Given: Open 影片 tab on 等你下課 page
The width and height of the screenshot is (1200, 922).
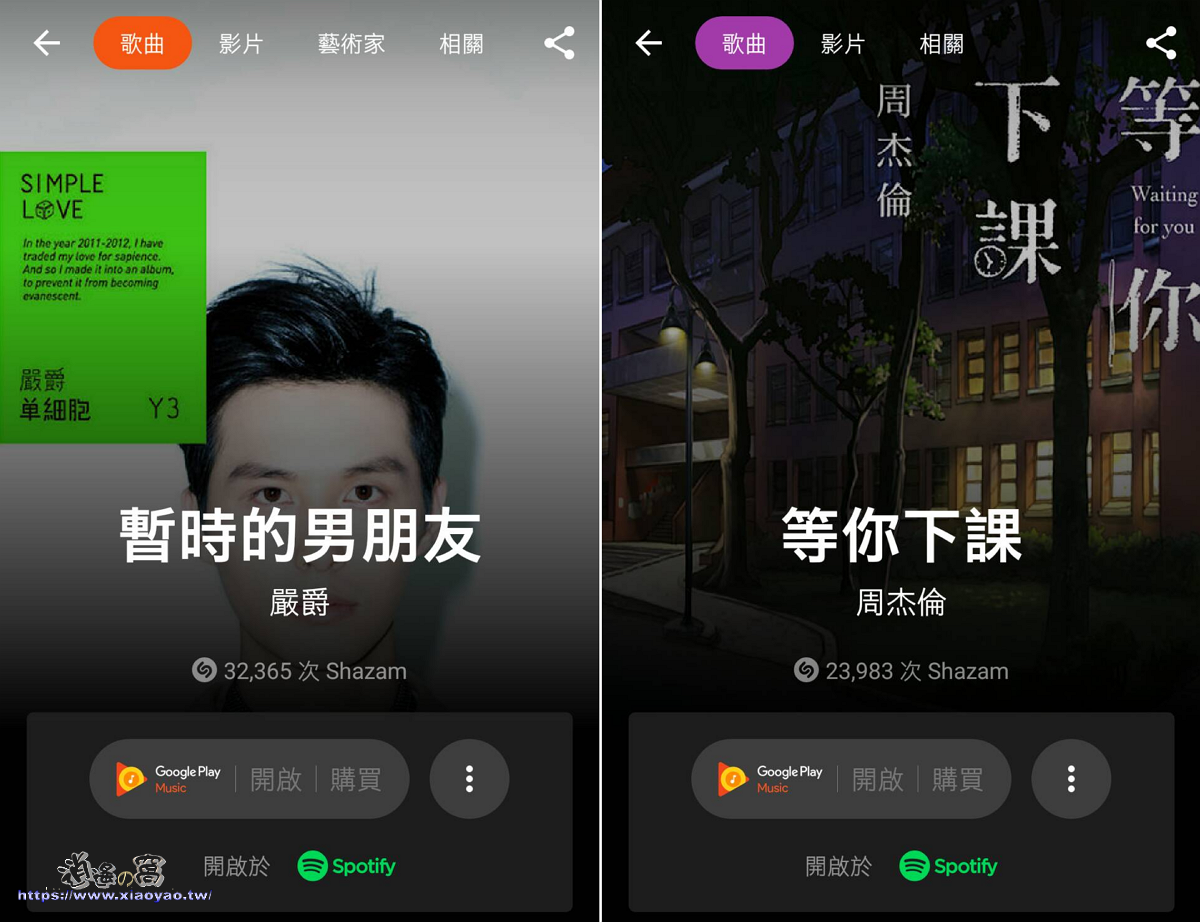Looking at the screenshot, I should tap(842, 44).
